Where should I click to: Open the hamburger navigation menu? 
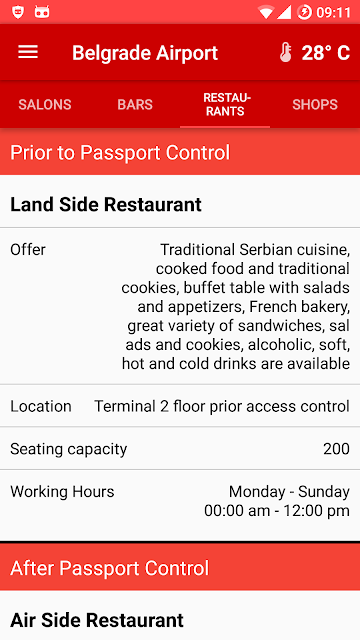(x=28, y=52)
